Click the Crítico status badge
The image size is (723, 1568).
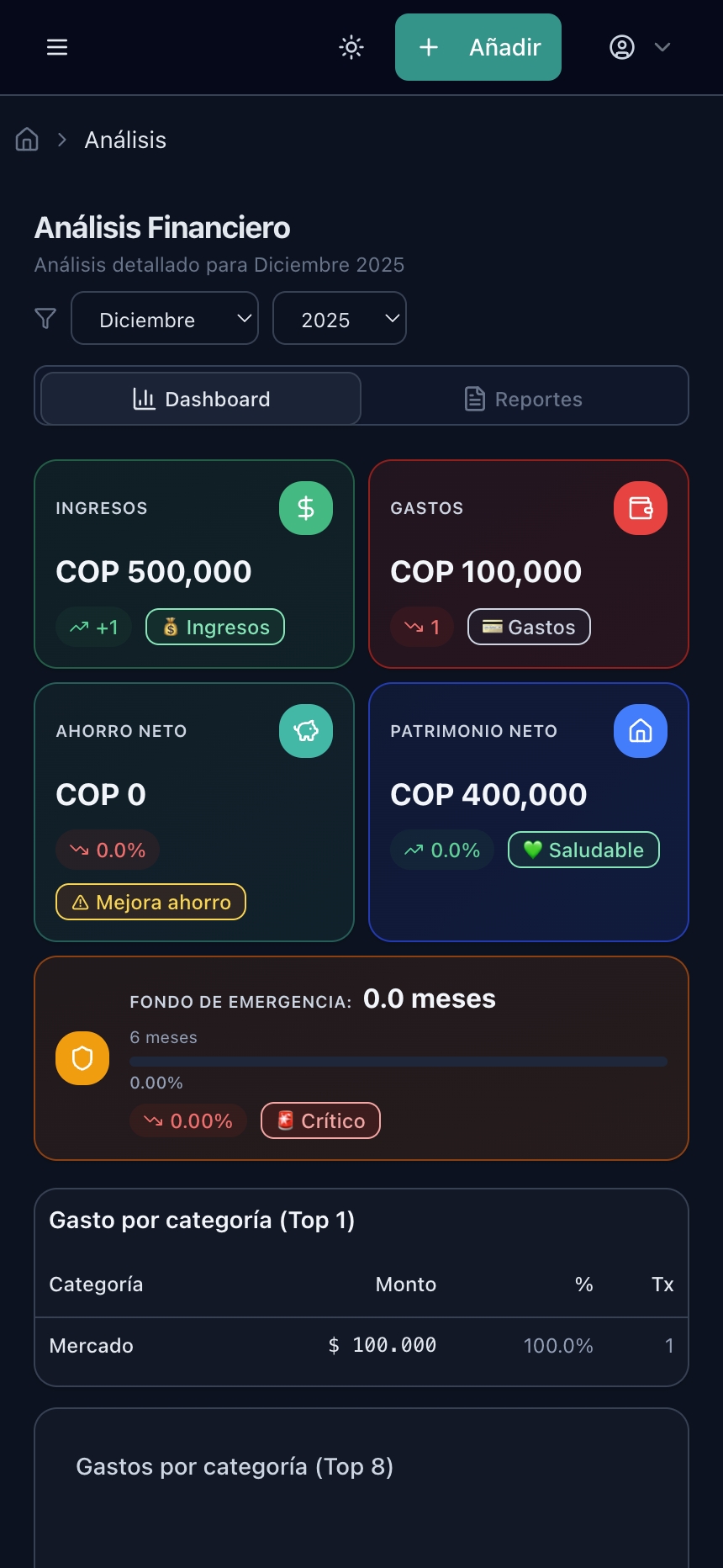(319, 1120)
